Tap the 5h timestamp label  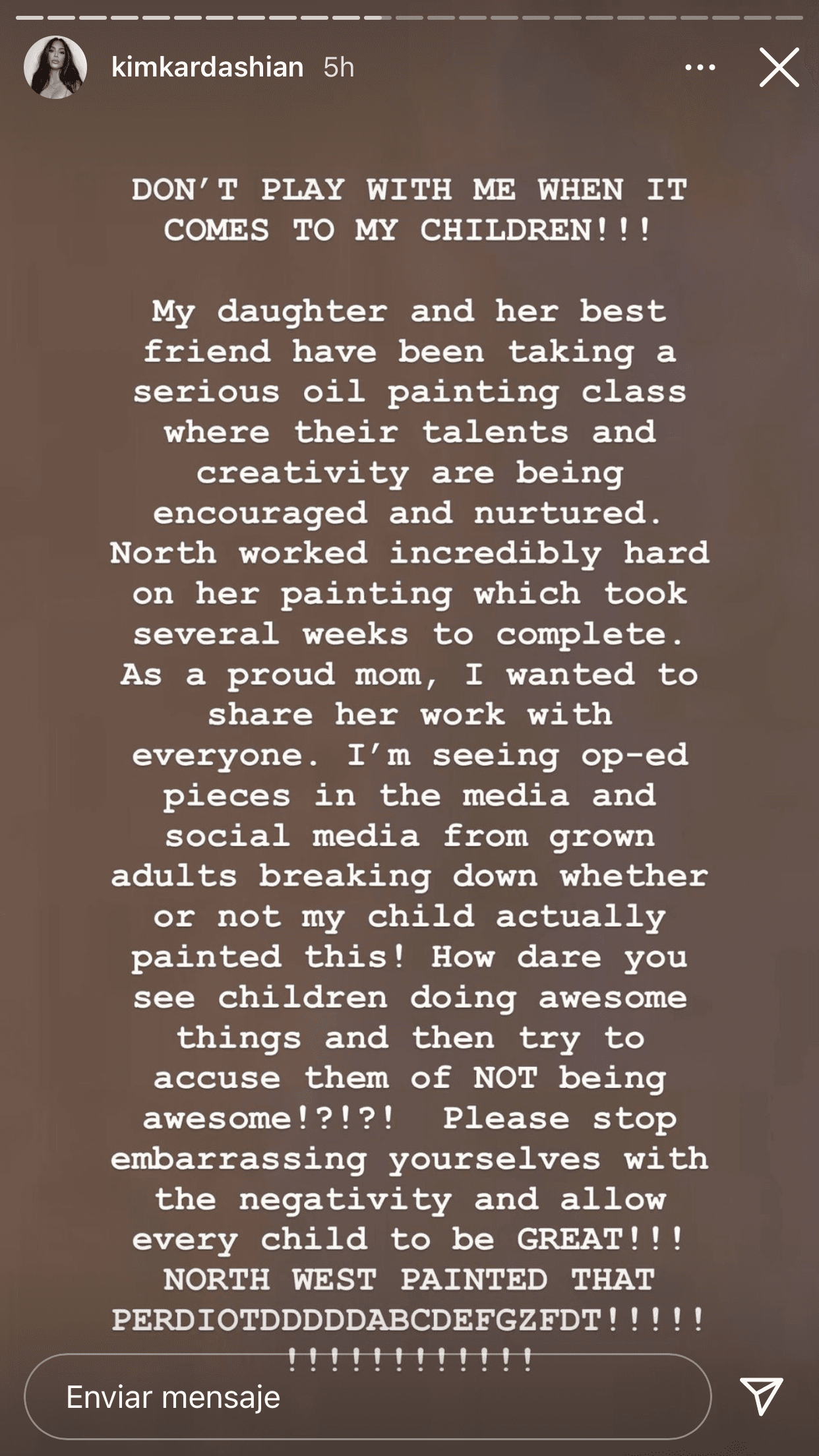(338, 67)
